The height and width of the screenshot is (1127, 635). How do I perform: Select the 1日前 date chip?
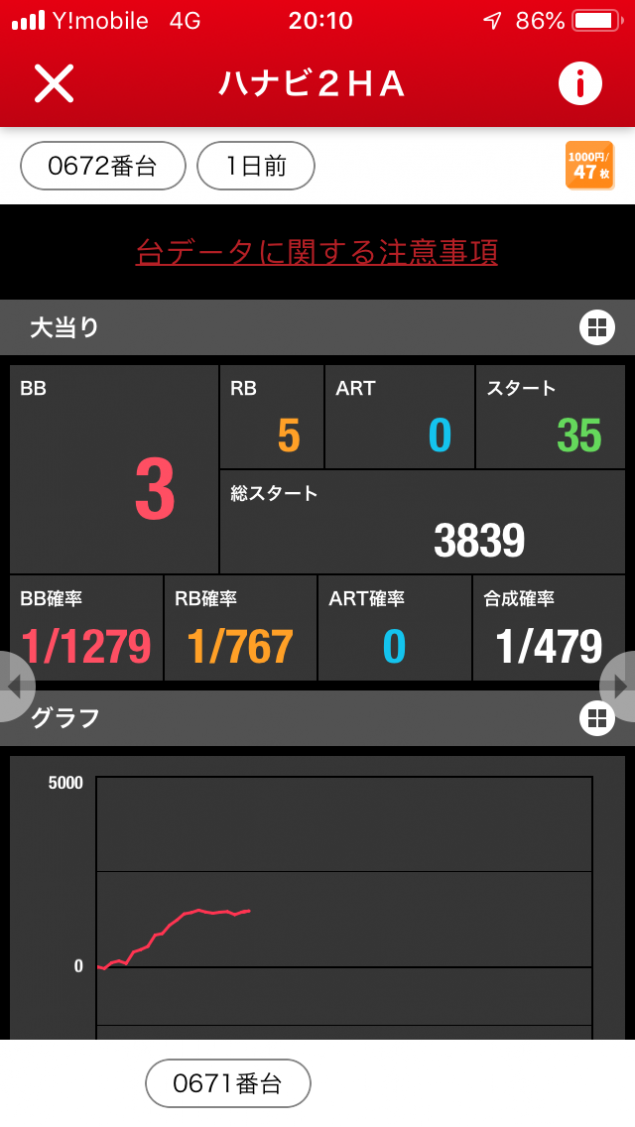pos(256,166)
